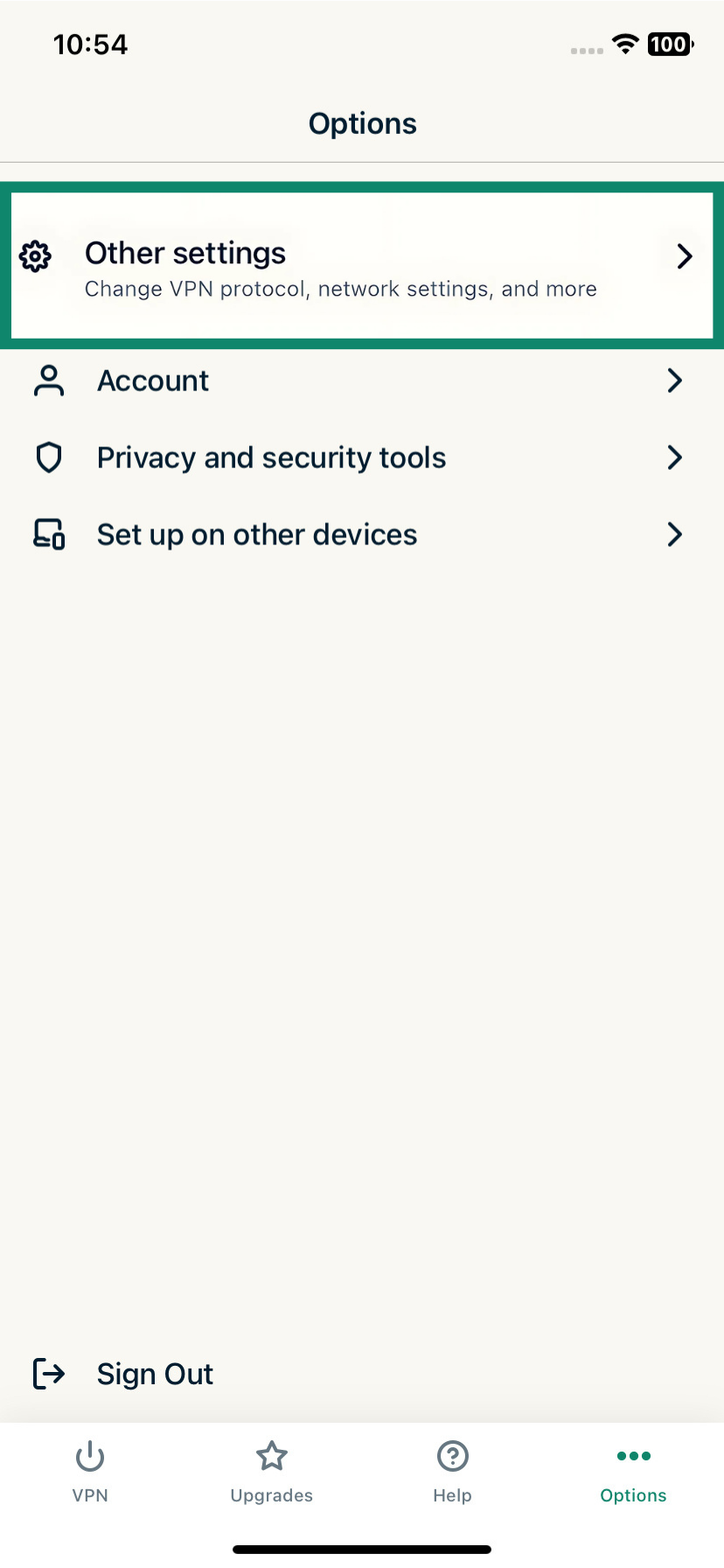Select the Help tab
The width and height of the screenshot is (724, 1568).
(x=452, y=1472)
